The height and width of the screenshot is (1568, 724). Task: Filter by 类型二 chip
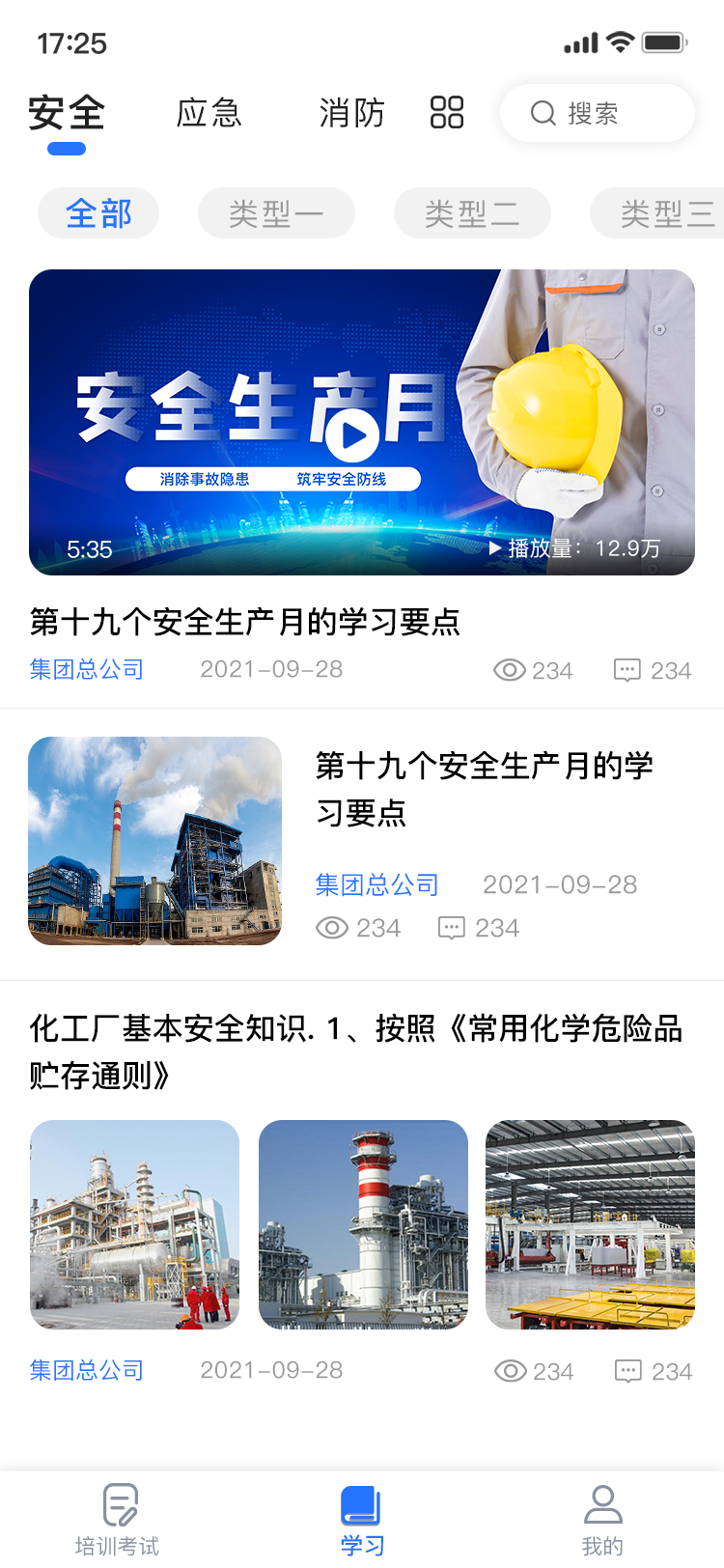[x=472, y=213]
